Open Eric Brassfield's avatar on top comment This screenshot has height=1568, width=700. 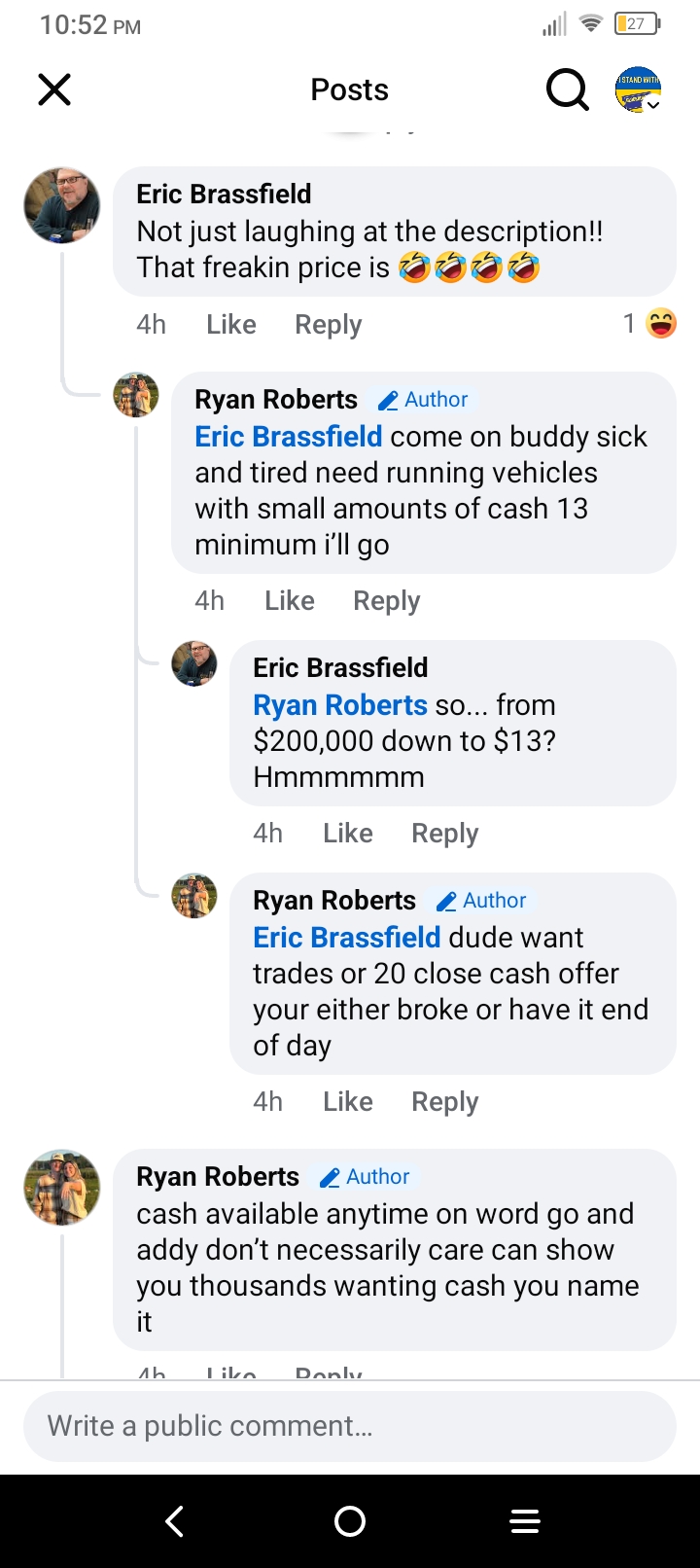[x=62, y=205]
